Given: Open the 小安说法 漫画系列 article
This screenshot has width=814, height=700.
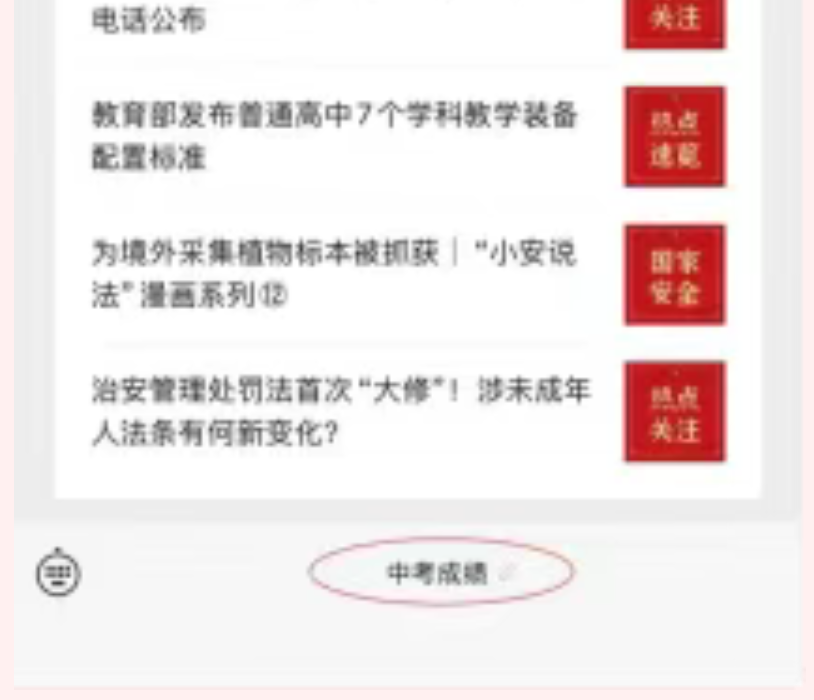Looking at the screenshot, I should point(335,274).
